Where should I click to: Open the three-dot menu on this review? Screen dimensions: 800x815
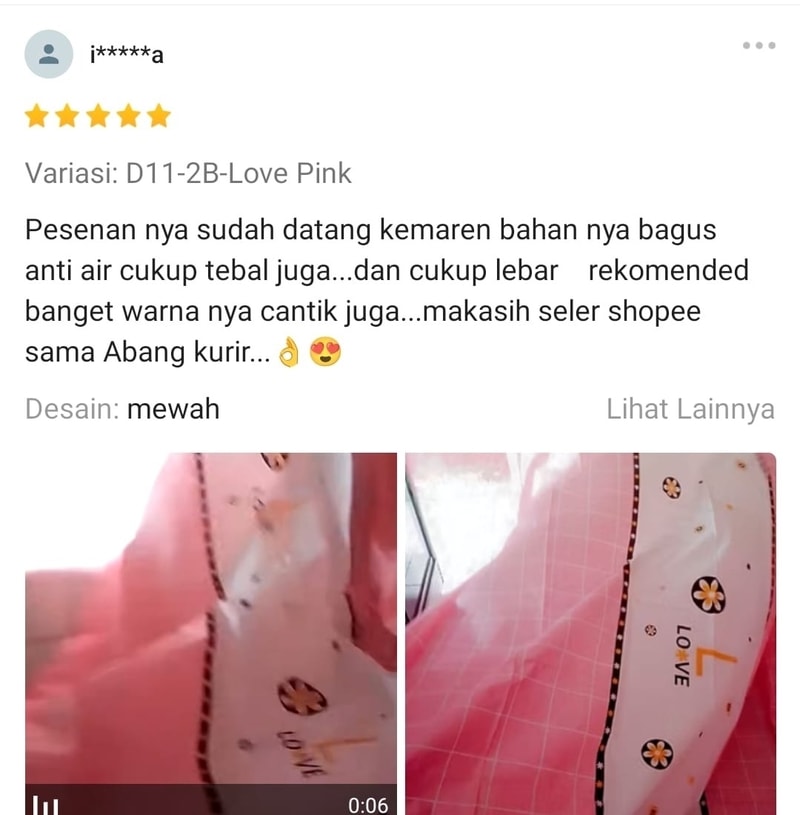point(758,45)
